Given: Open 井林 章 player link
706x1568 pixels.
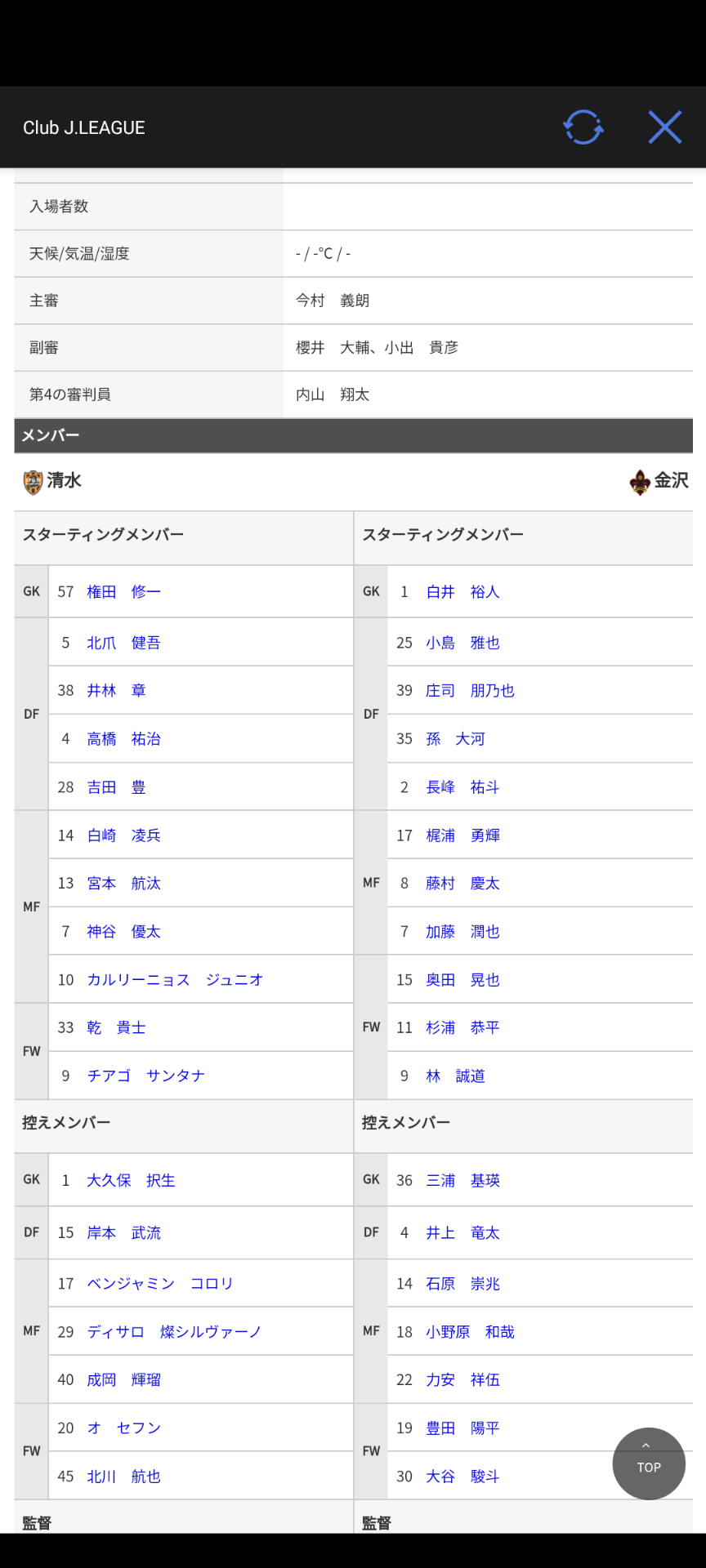Looking at the screenshot, I should click(x=116, y=691).
